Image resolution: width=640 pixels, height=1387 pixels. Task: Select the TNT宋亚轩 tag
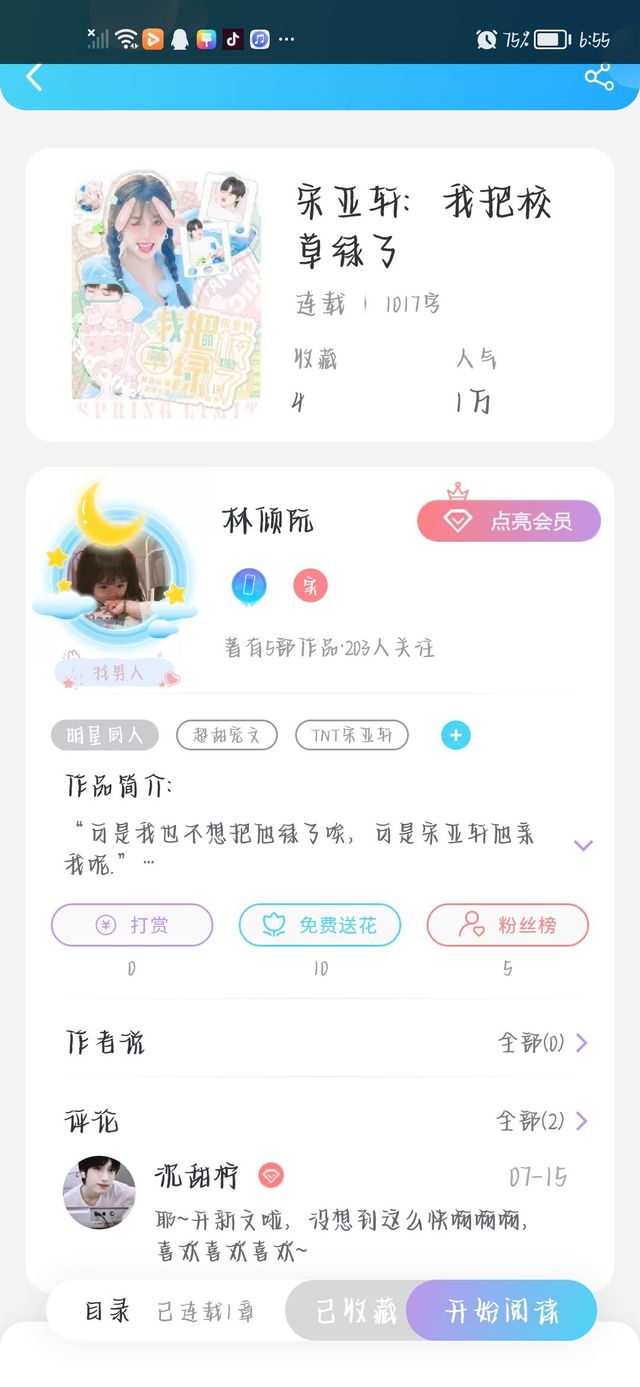coord(352,736)
